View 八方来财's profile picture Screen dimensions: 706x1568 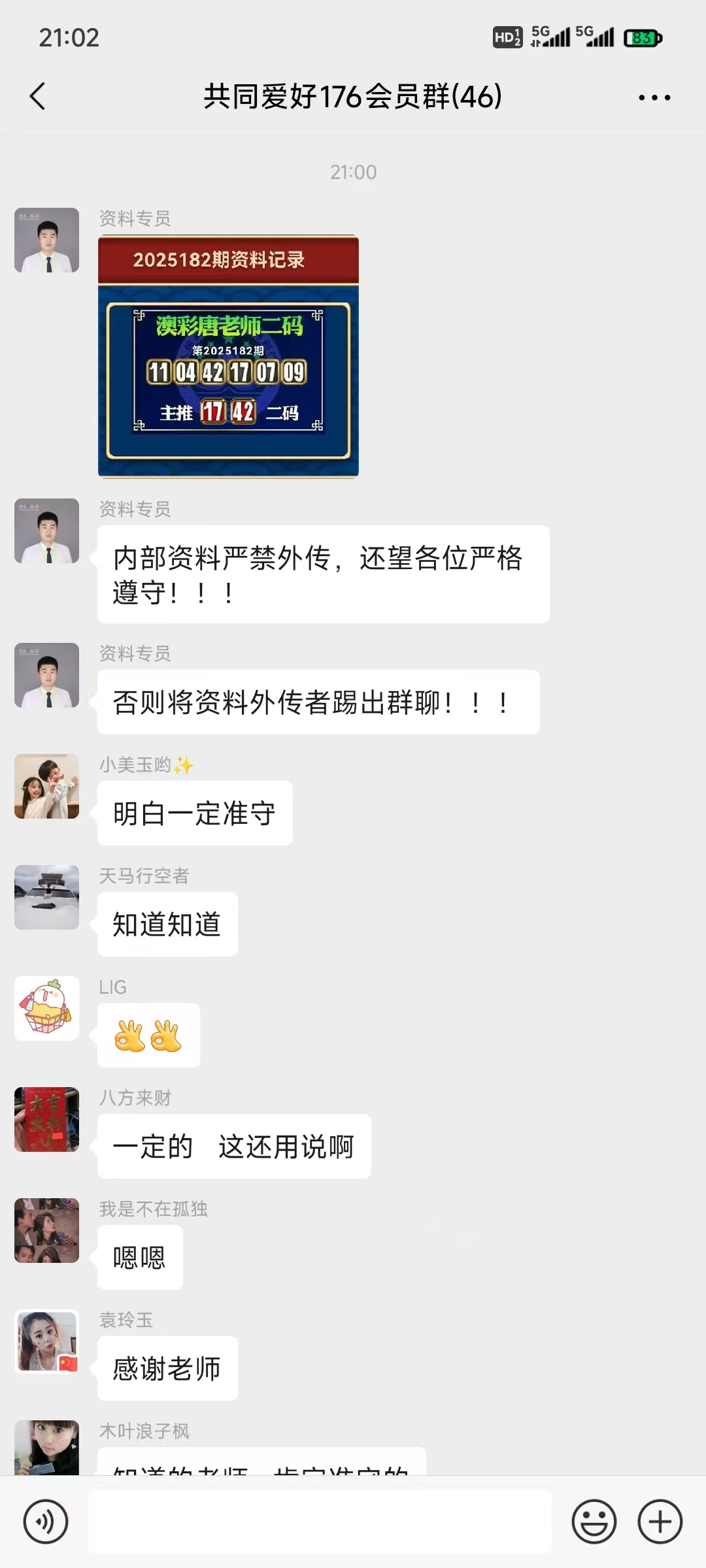tap(47, 1120)
